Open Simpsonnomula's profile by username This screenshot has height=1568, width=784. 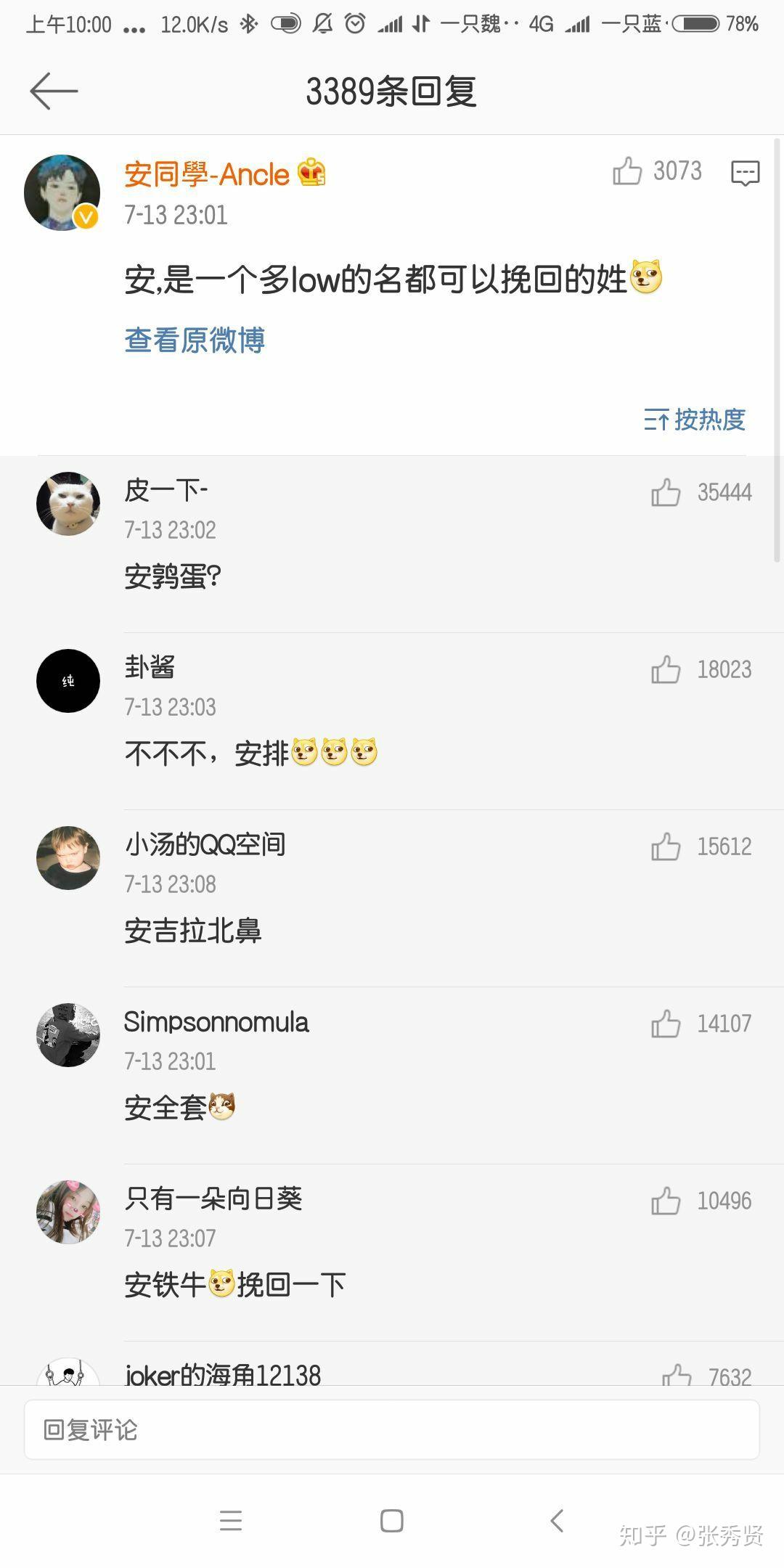point(216,1022)
